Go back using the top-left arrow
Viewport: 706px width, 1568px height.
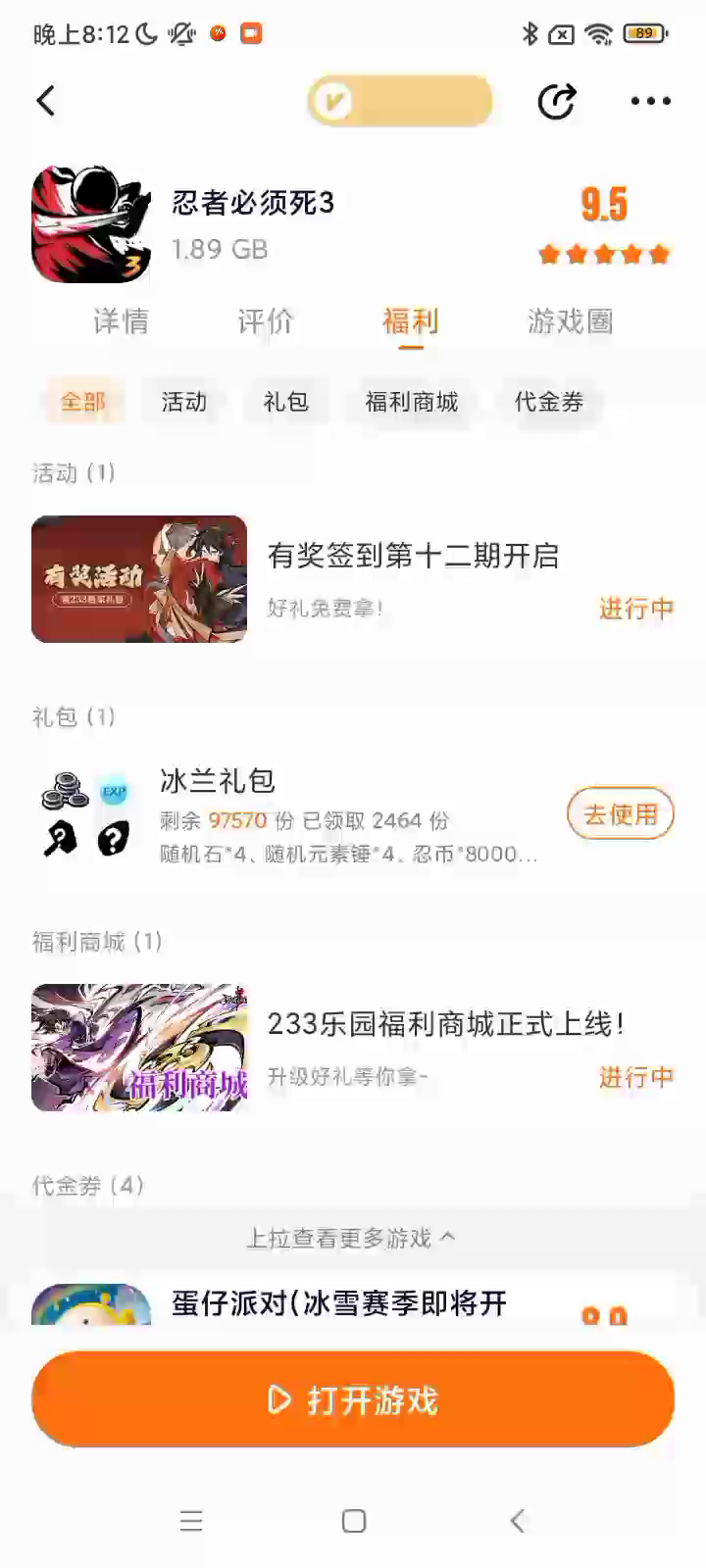click(46, 101)
